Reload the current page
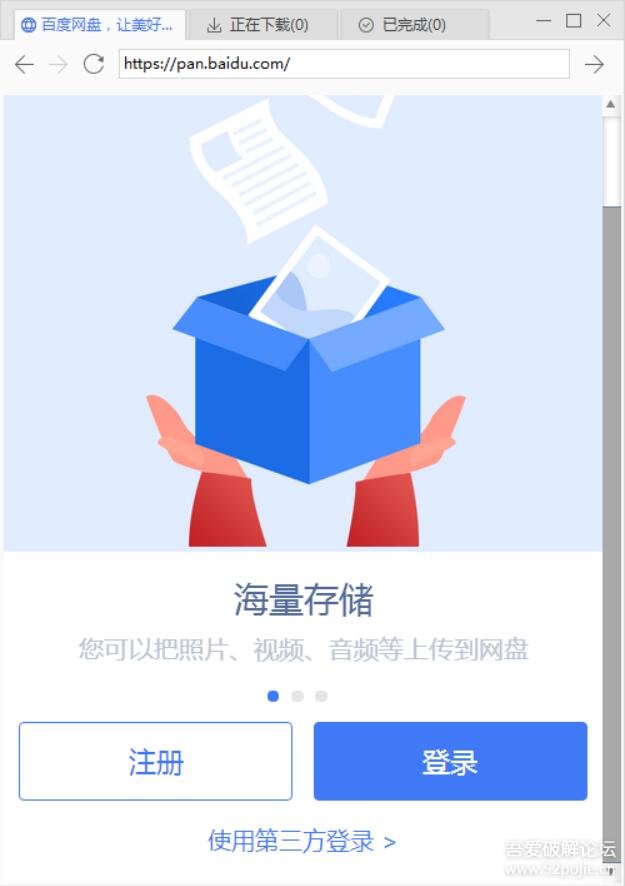Image resolution: width=625 pixels, height=886 pixels. (x=94, y=65)
